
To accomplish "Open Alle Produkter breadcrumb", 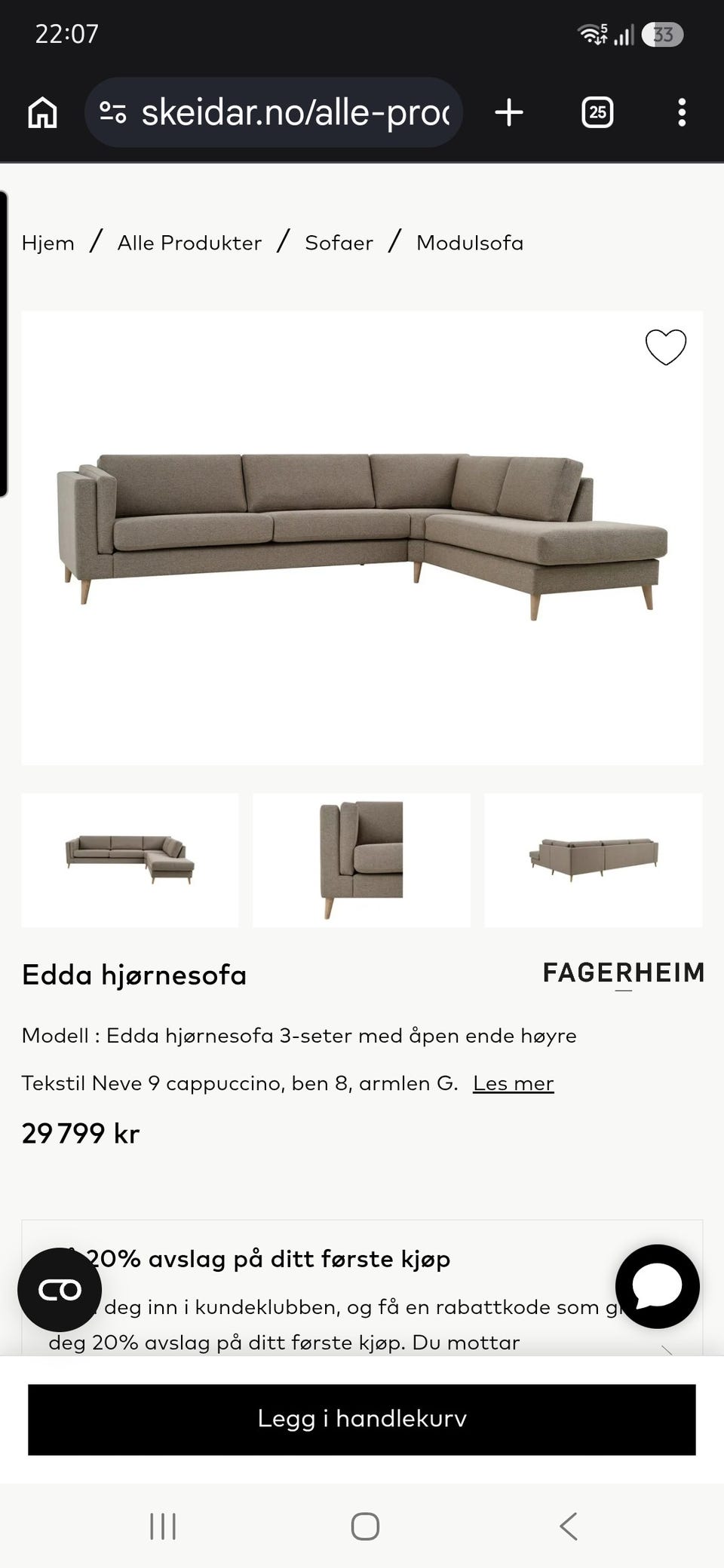I will [x=189, y=243].
